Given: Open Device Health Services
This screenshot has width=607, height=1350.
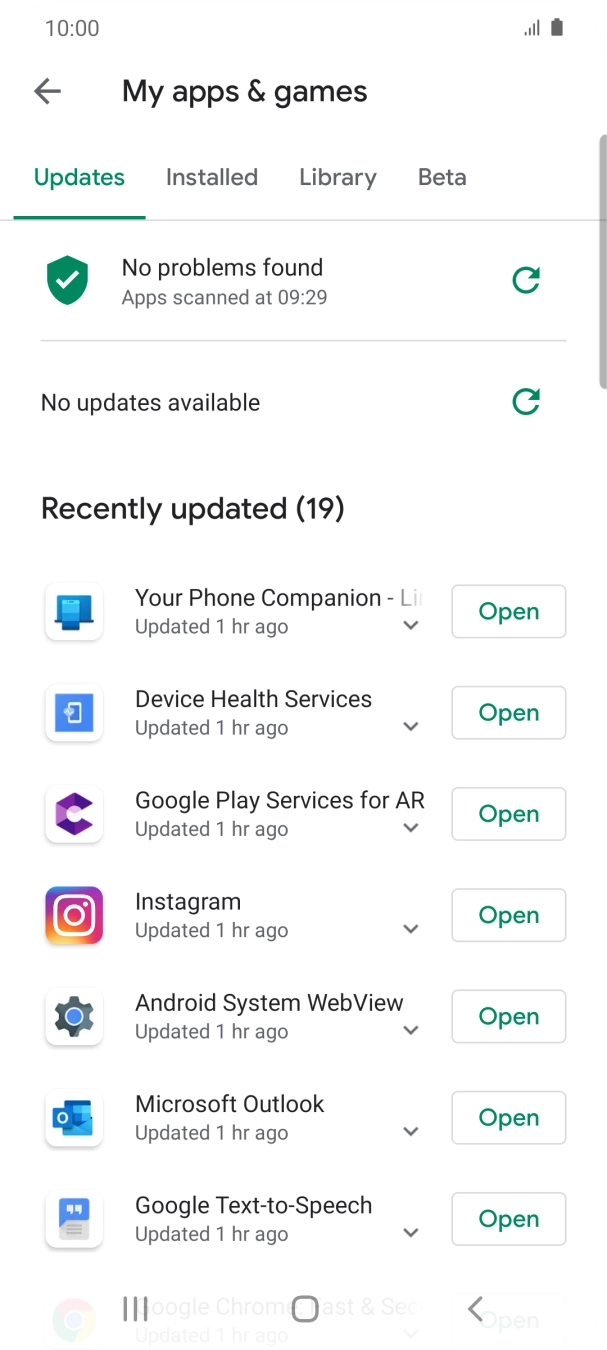Looking at the screenshot, I should click(509, 712).
